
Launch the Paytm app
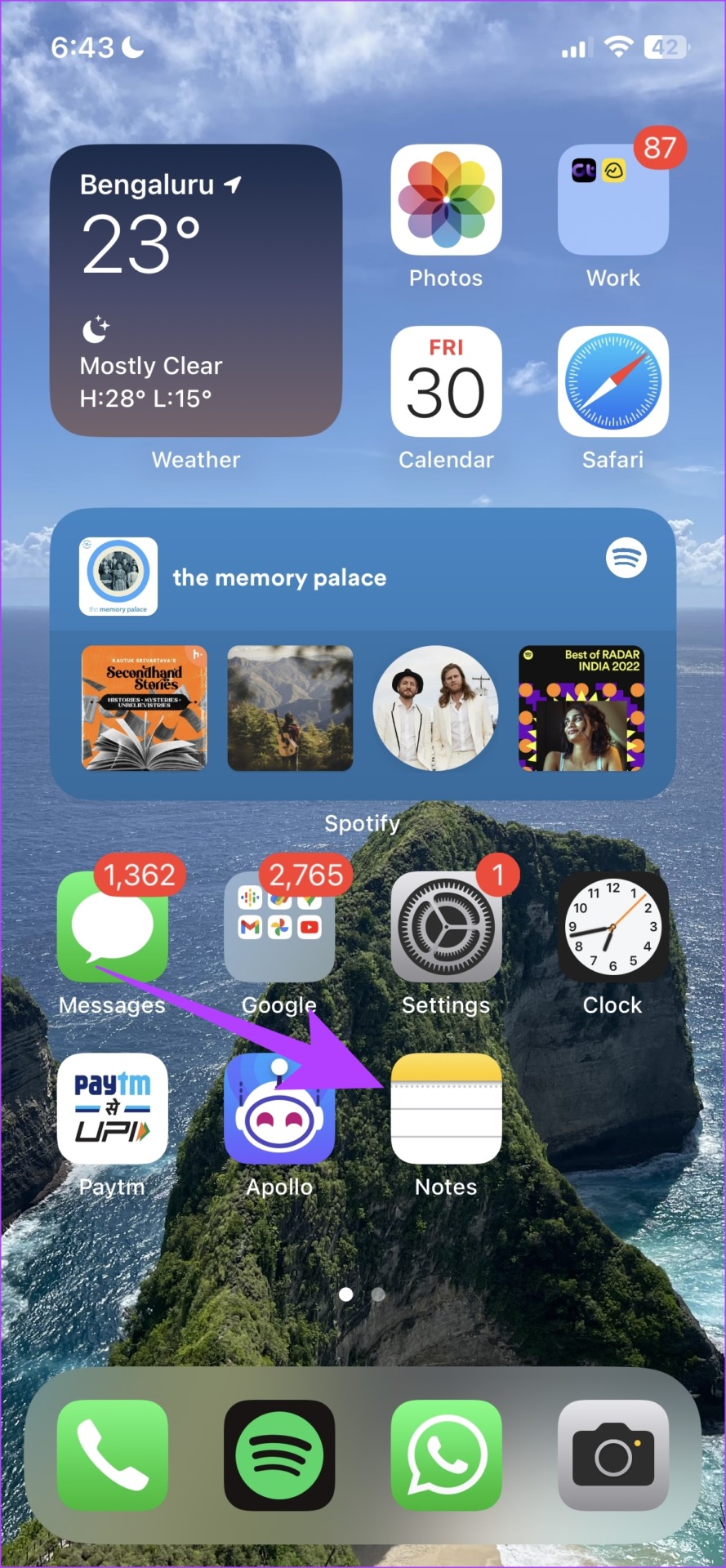113,1108
